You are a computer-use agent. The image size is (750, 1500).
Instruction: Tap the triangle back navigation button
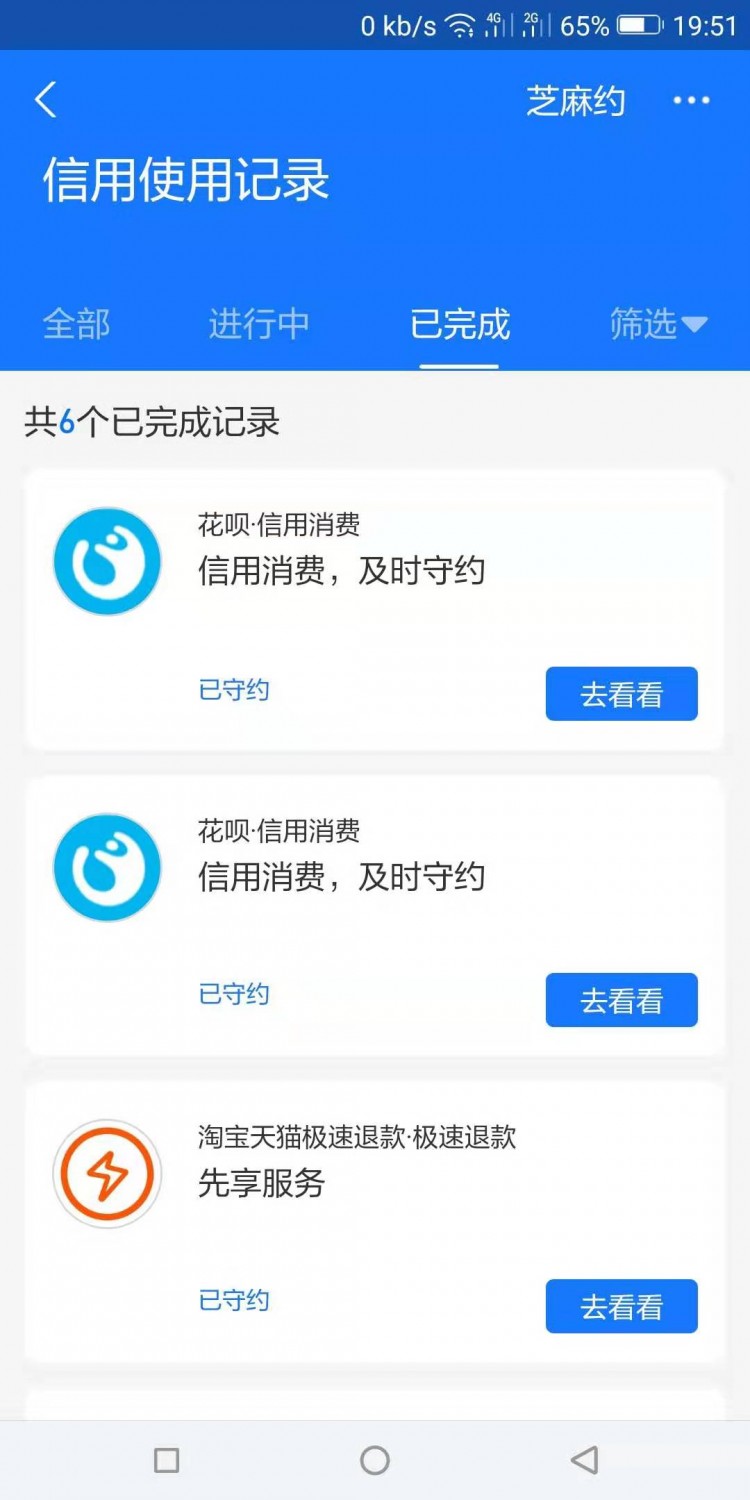(x=583, y=1460)
